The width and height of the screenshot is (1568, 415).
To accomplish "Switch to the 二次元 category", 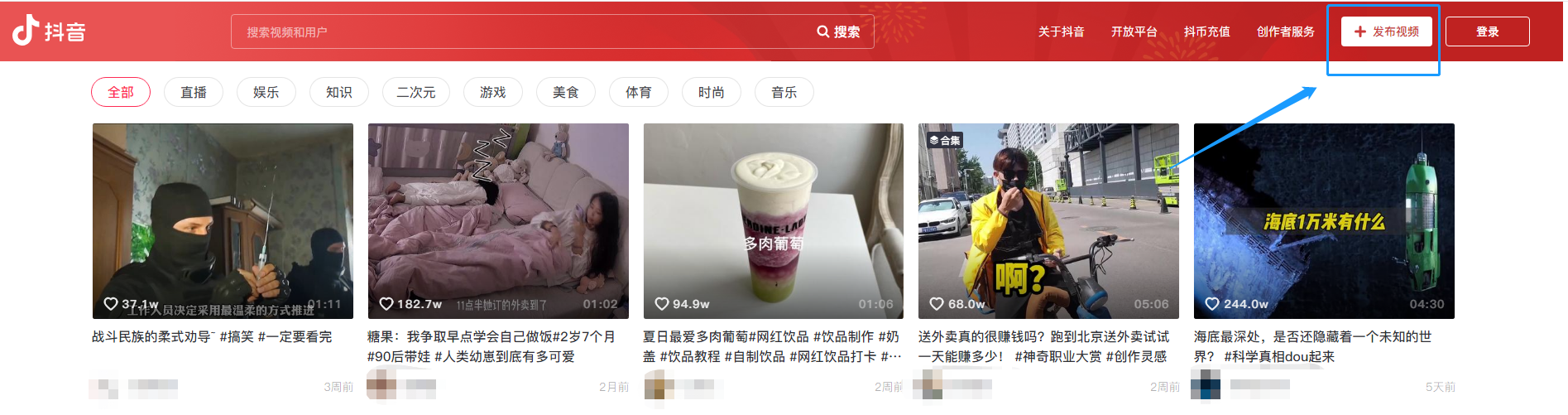I will point(415,92).
